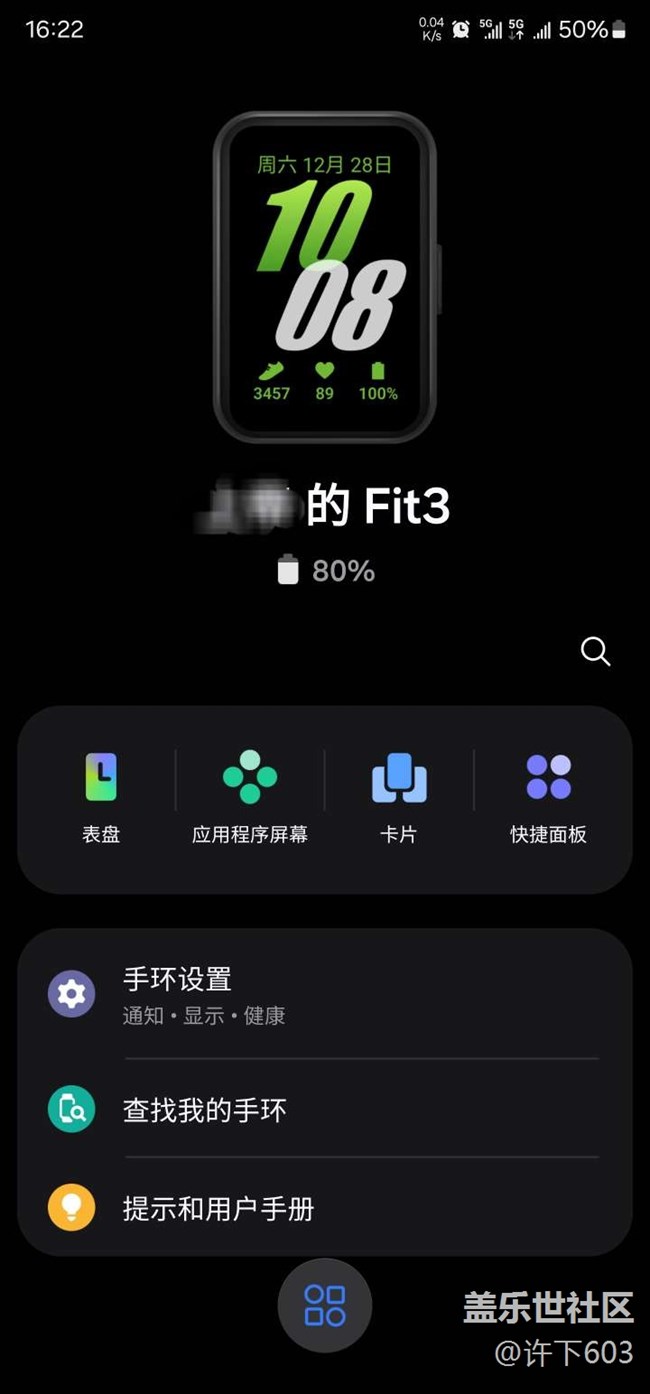Open the 快捷面板 quick panel option
Screen dimensions: 650x1394
(x=548, y=797)
